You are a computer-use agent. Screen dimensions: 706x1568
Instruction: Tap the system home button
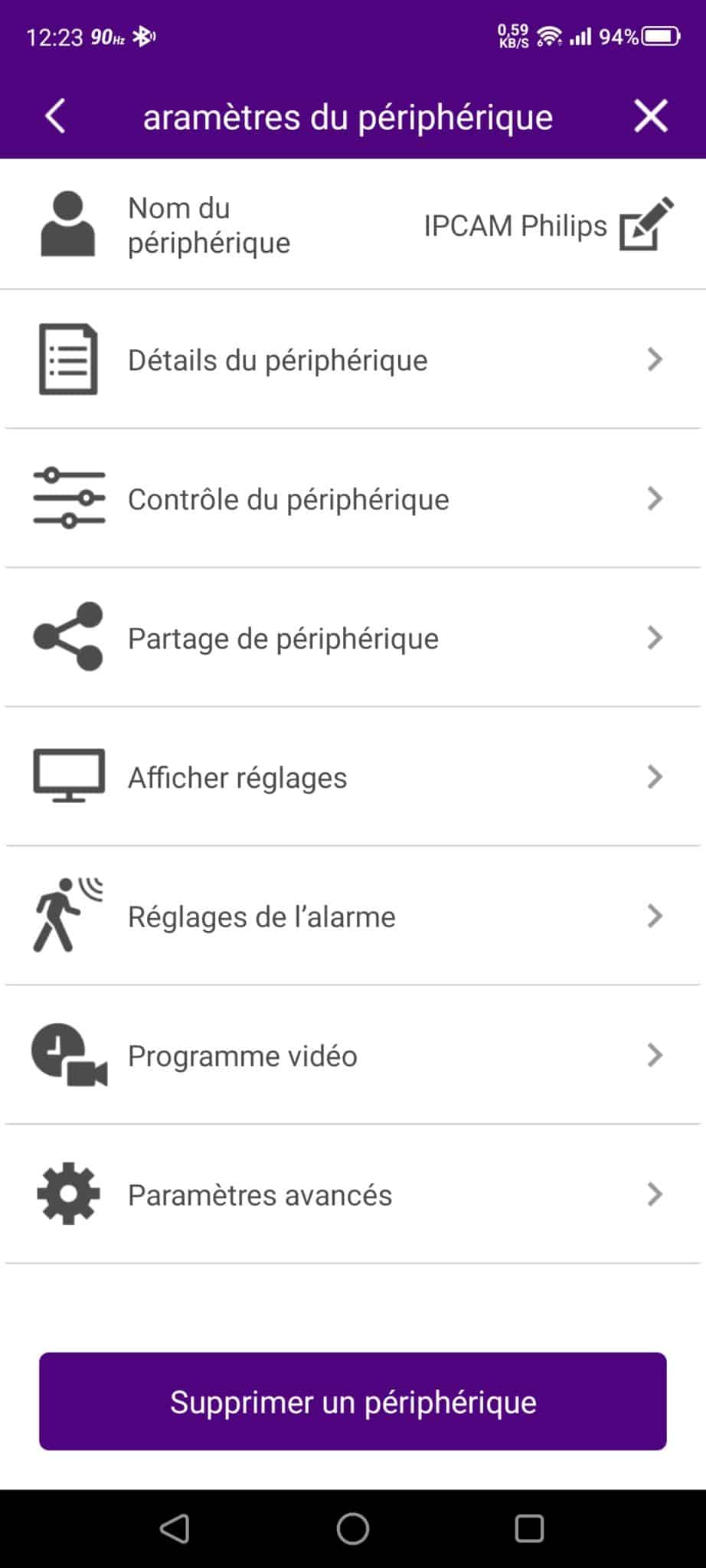click(353, 1529)
